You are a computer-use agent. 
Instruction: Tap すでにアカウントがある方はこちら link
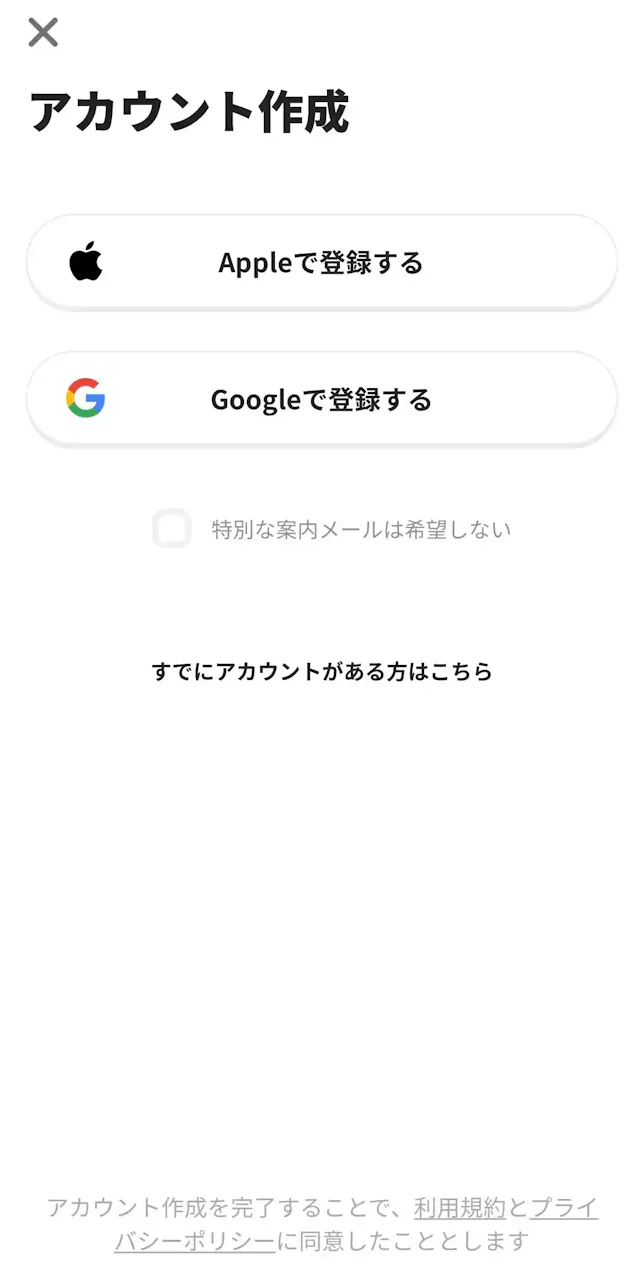(x=322, y=672)
